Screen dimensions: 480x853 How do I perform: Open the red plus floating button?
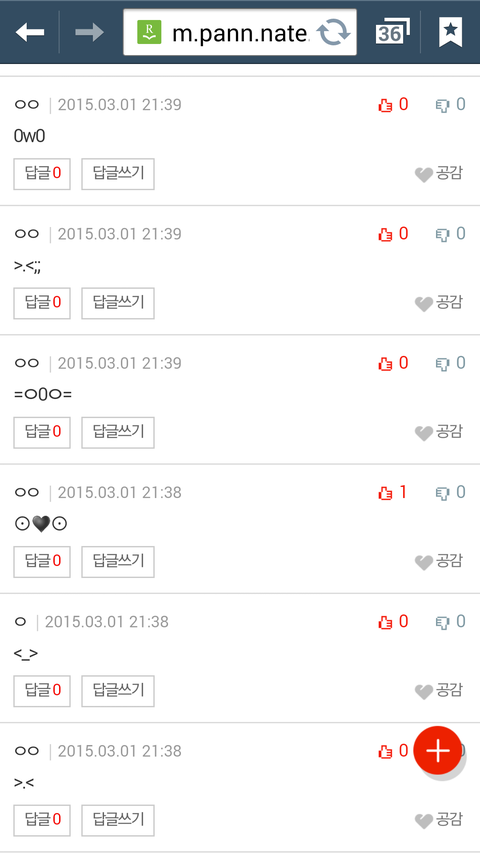pyautogui.click(x=438, y=750)
